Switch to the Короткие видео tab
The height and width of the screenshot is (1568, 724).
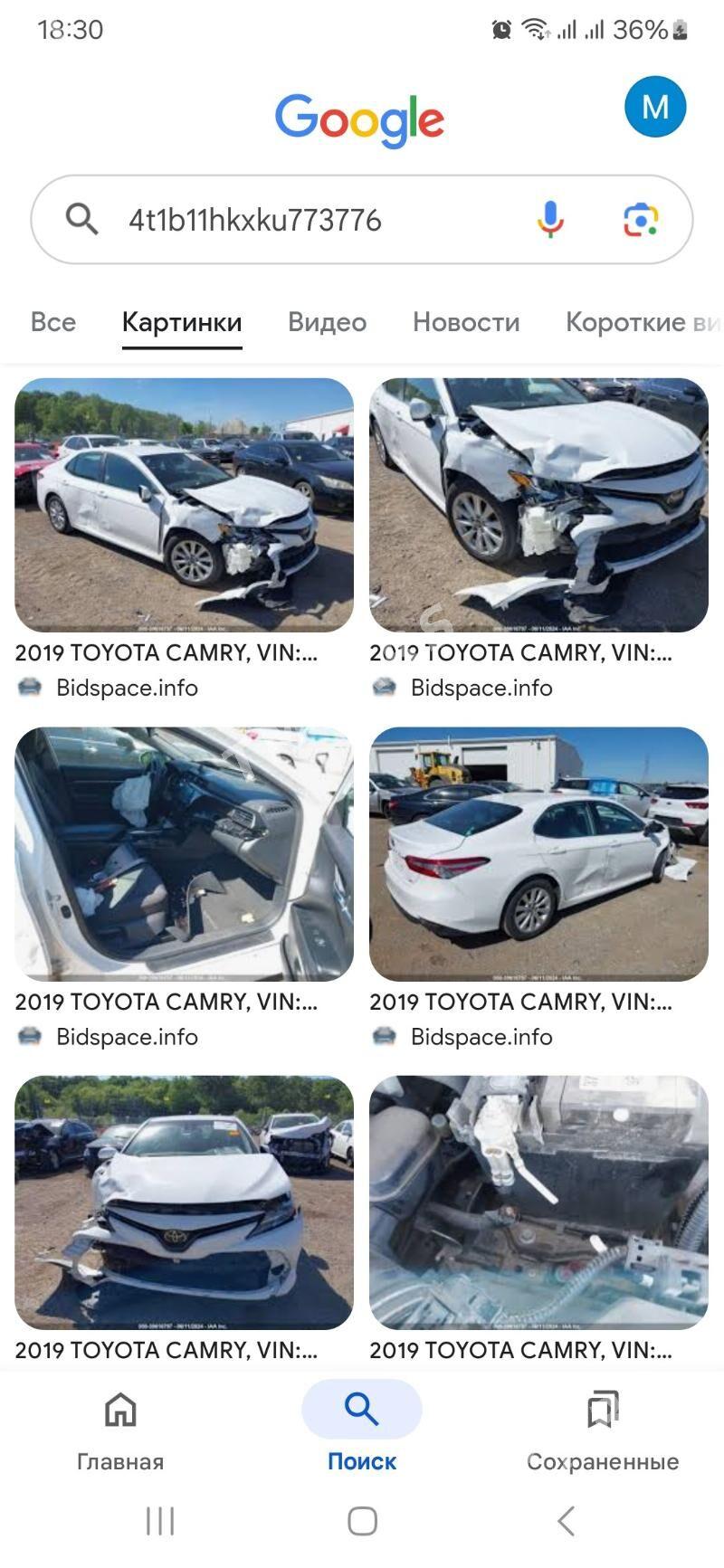click(643, 322)
